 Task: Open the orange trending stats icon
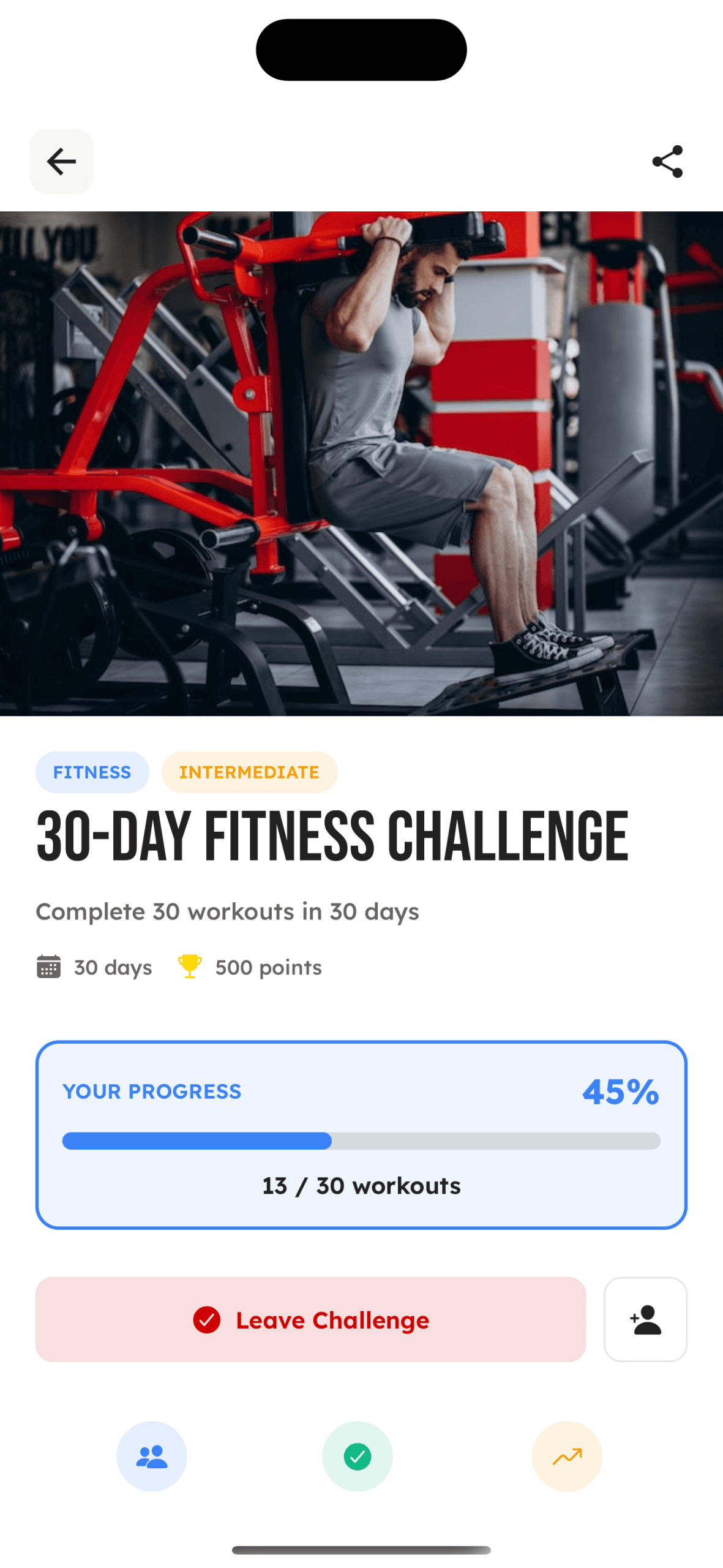pos(566,1456)
